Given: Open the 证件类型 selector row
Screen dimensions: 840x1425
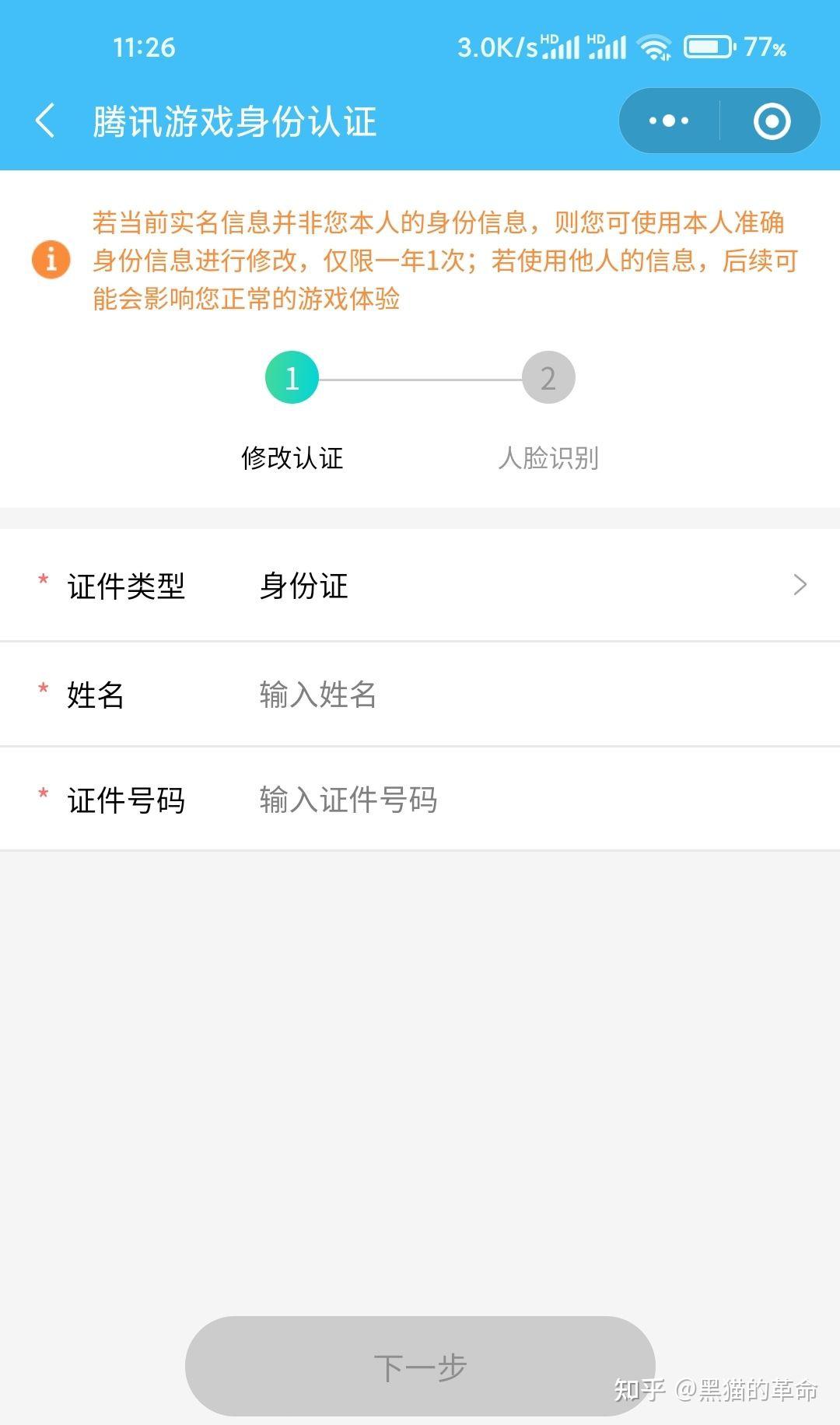Looking at the screenshot, I should (420, 585).
